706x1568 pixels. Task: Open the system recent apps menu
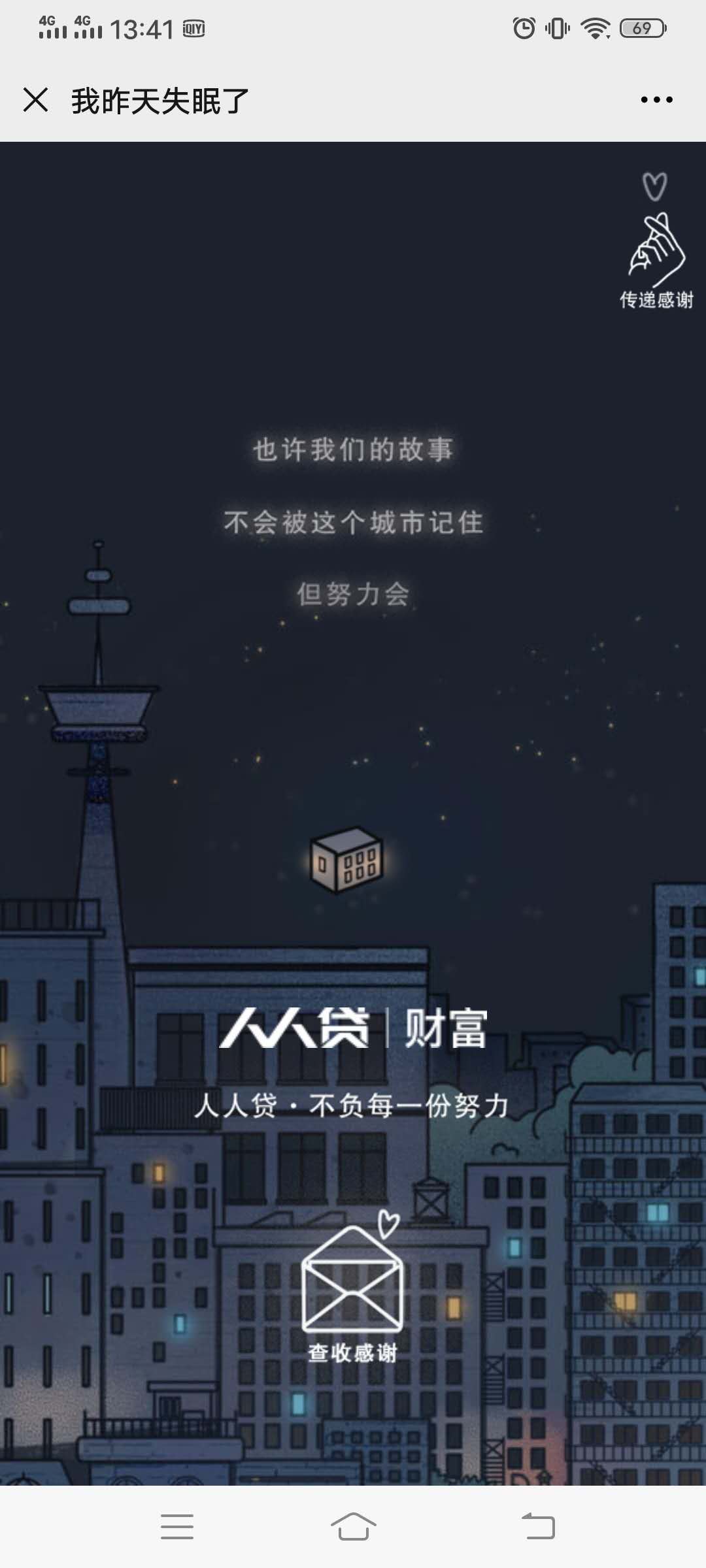coord(176,1527)
